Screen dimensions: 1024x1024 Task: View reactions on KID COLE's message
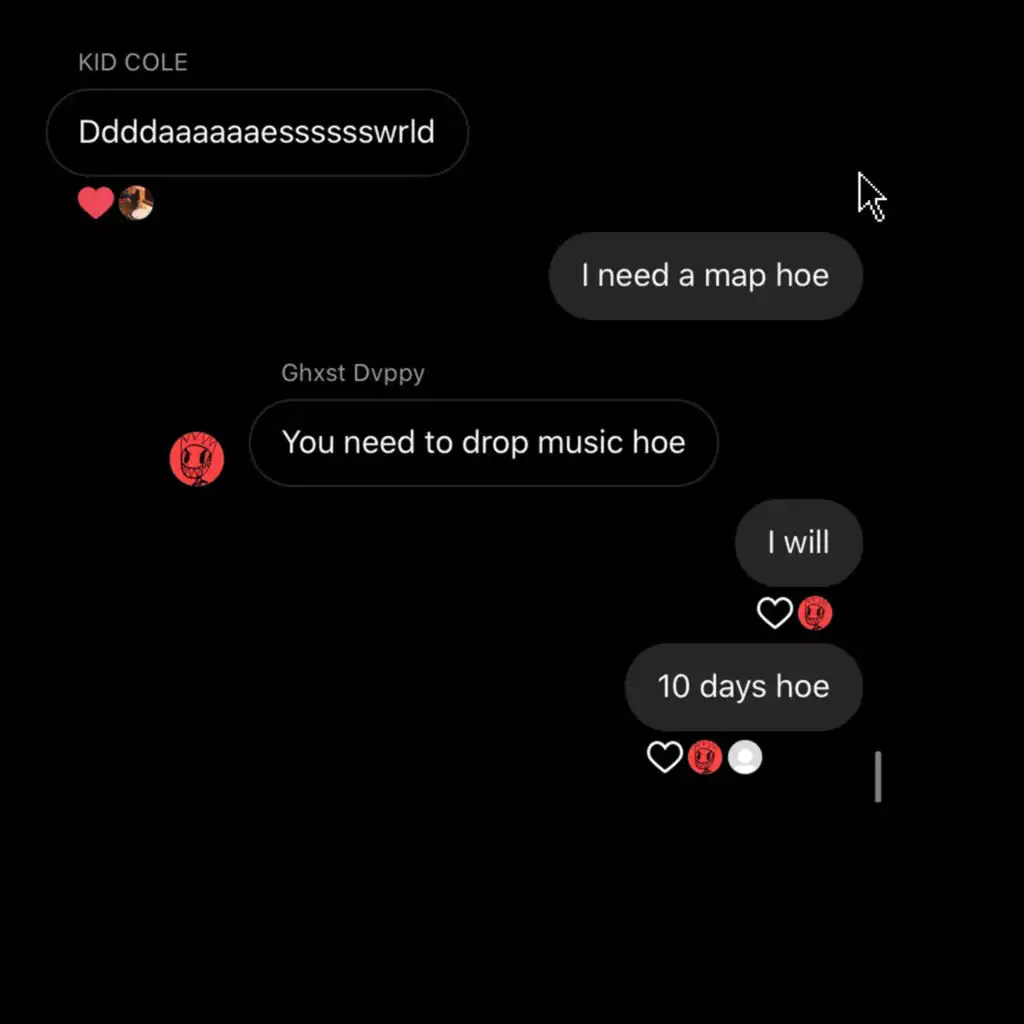tap(116, 202)
